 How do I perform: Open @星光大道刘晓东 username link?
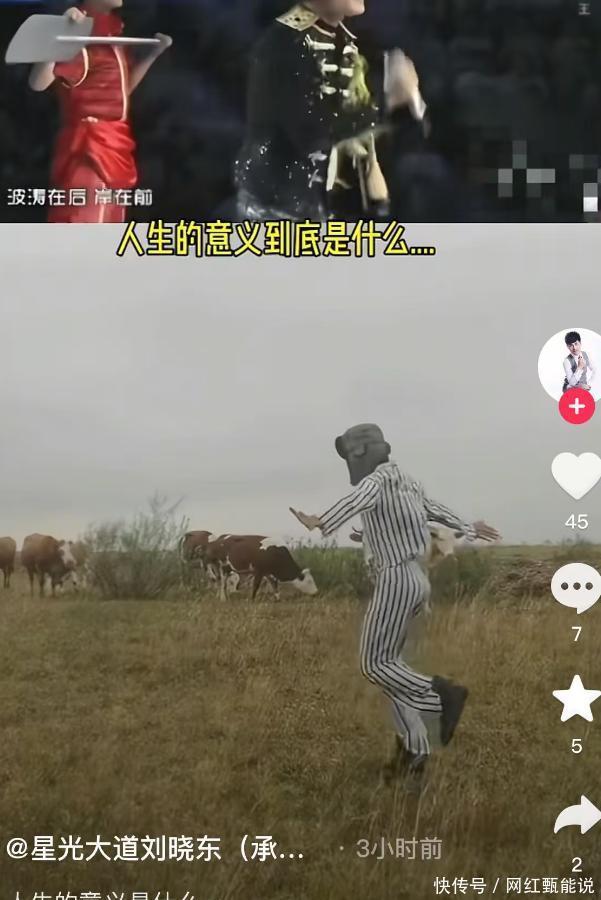[155, 849]
